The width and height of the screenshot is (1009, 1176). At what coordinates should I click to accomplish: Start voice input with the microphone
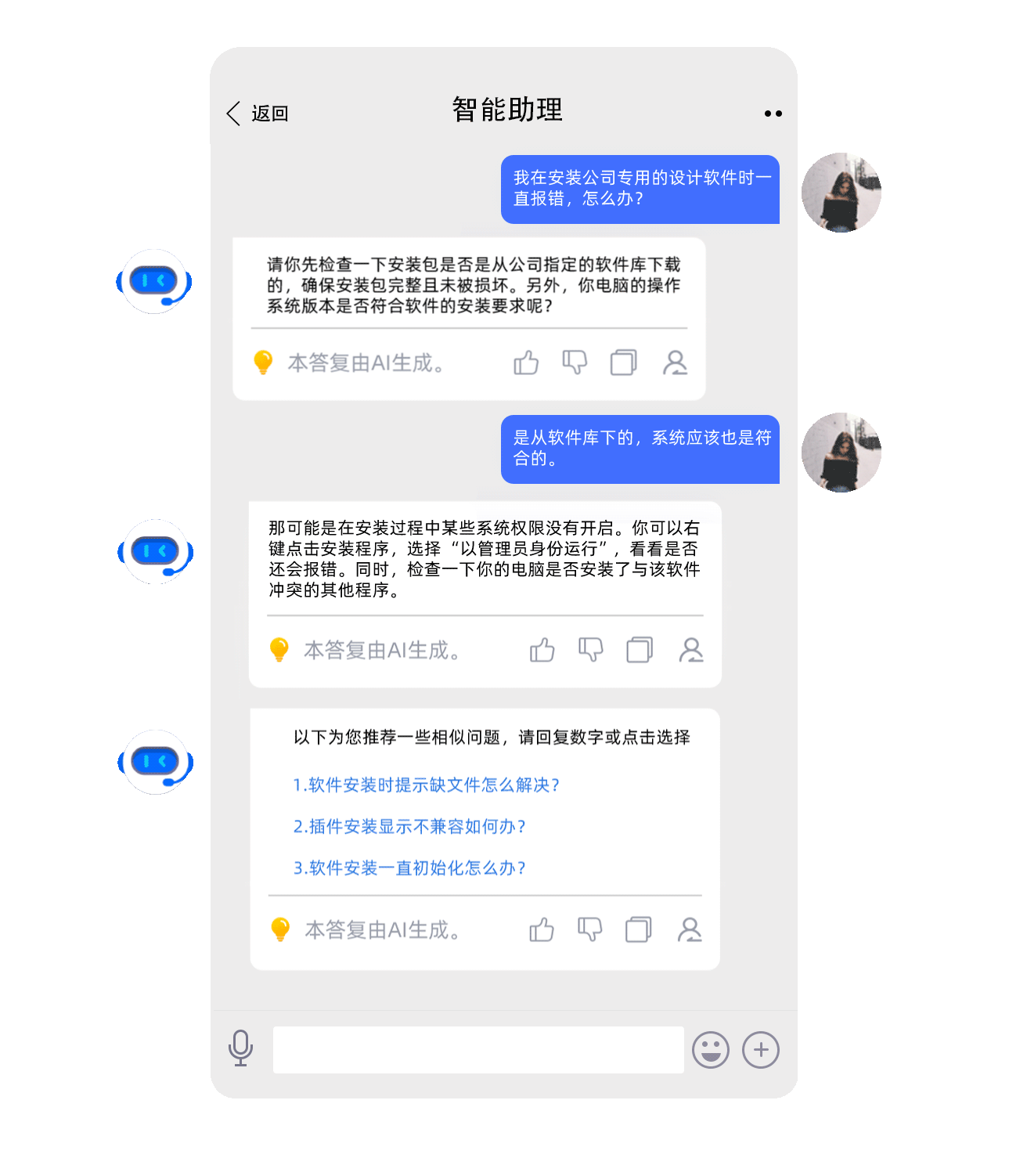[x=240, y=1048]
